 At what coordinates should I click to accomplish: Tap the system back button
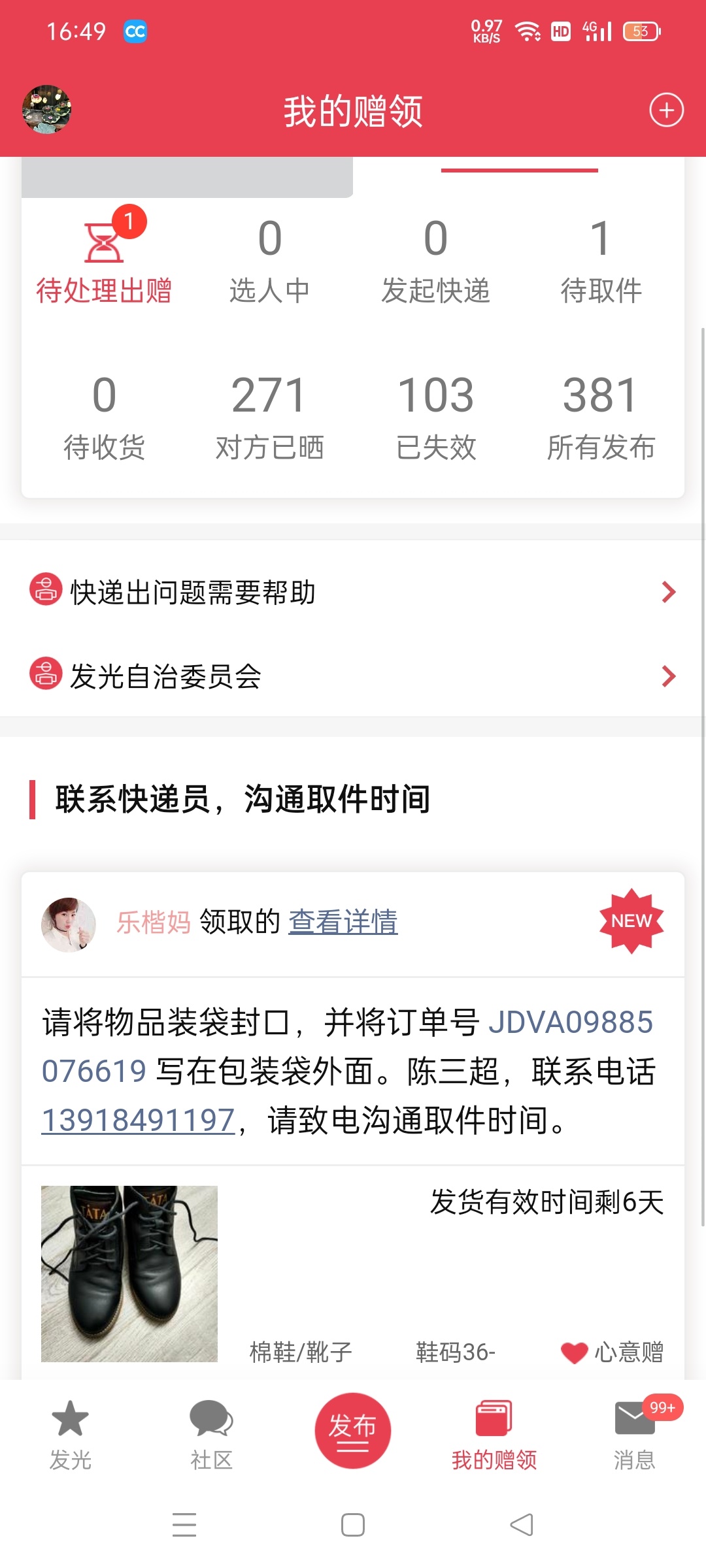[521, 1525]
